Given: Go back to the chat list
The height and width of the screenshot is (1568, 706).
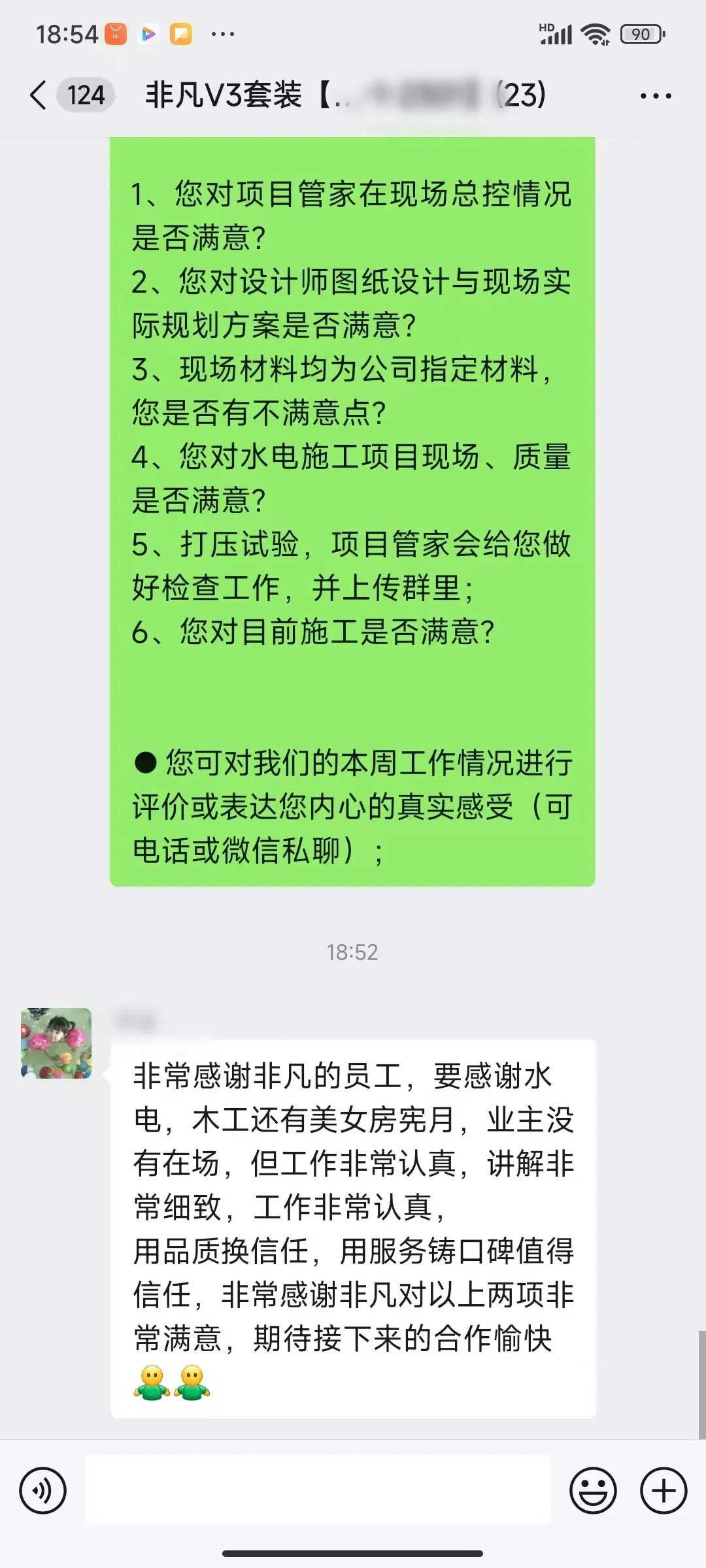Looking at the screenshot, I should click(x=39, y=95).
